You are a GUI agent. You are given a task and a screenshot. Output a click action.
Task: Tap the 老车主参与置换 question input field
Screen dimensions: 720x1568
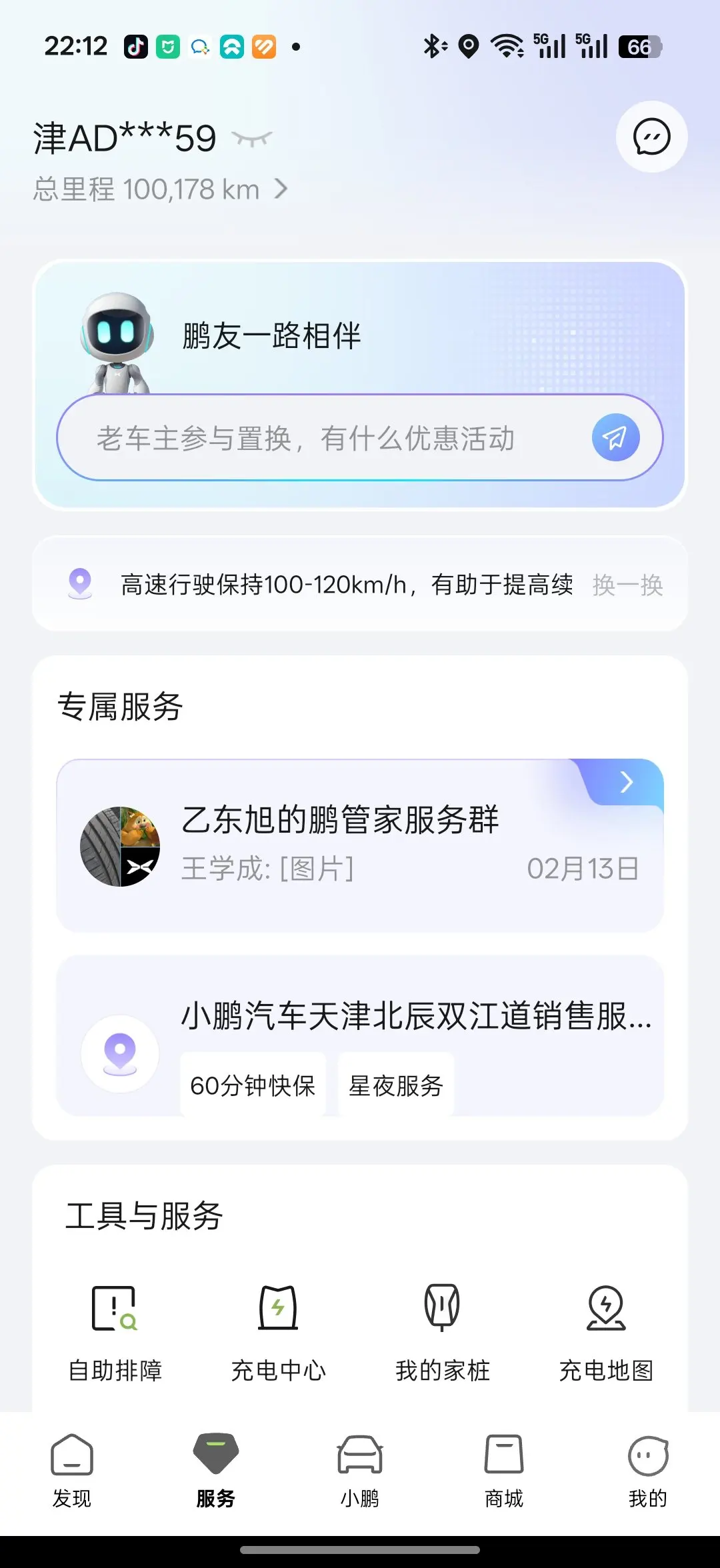pos(333,438)
